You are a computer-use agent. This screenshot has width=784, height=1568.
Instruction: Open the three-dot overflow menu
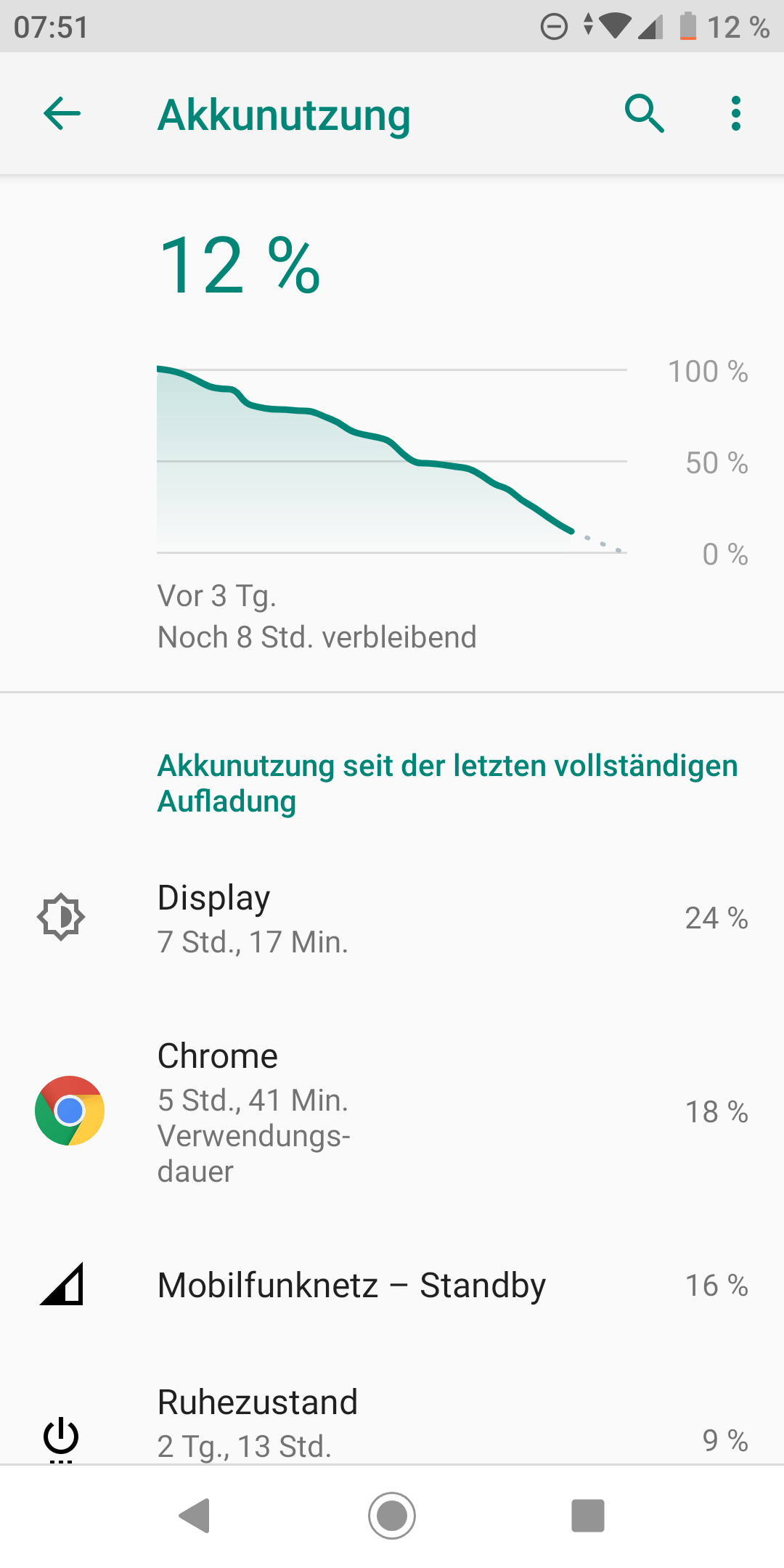click(x=736, y=114)
